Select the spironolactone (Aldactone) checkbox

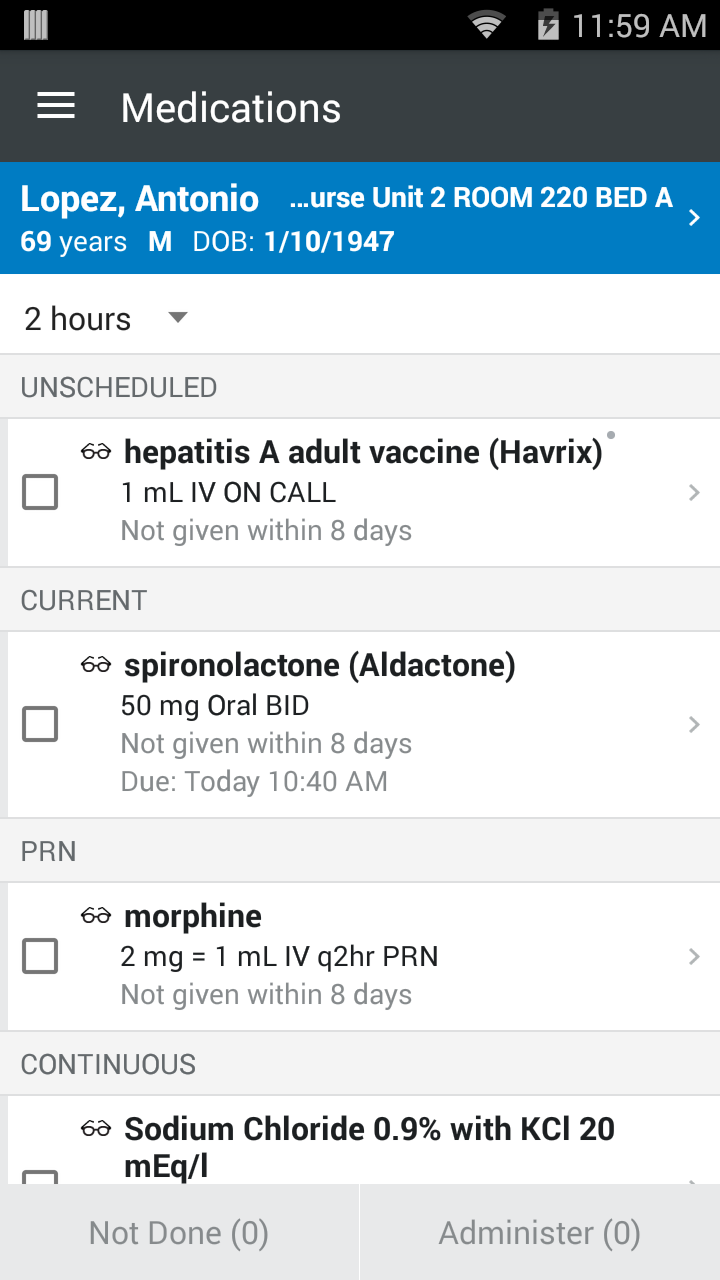coord(40,724)
